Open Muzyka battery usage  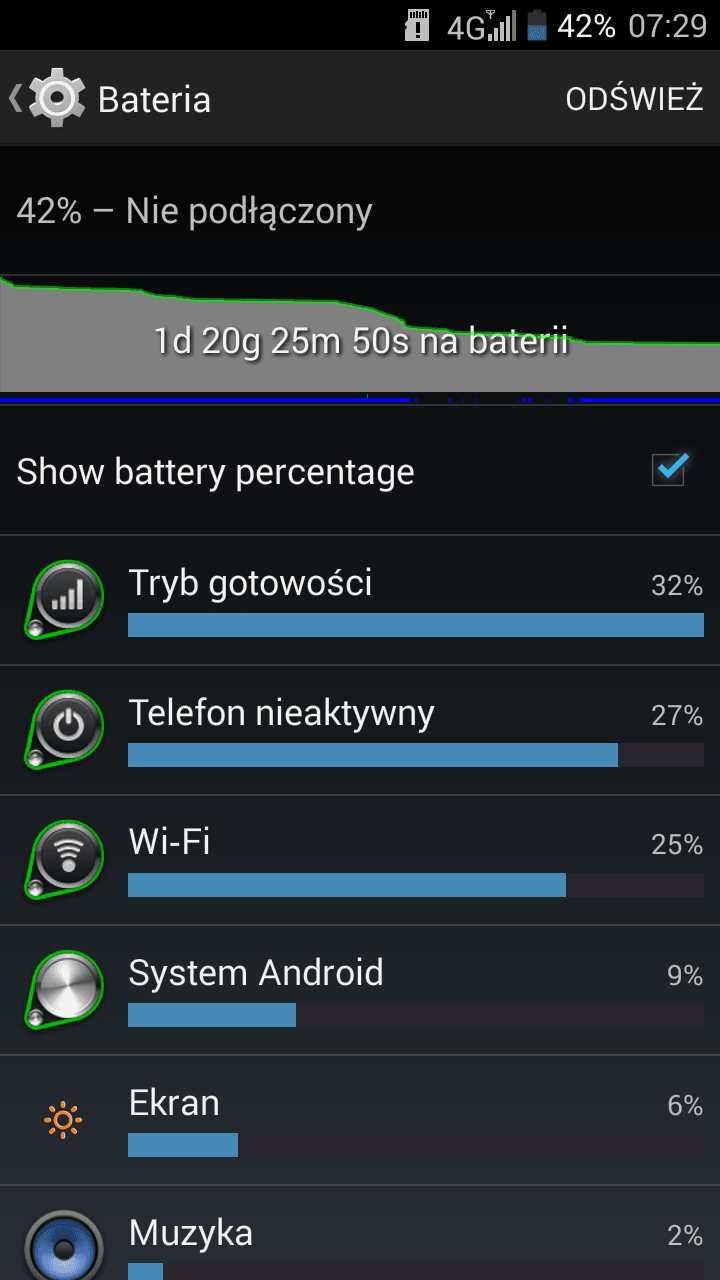[x=360, y=1233]
